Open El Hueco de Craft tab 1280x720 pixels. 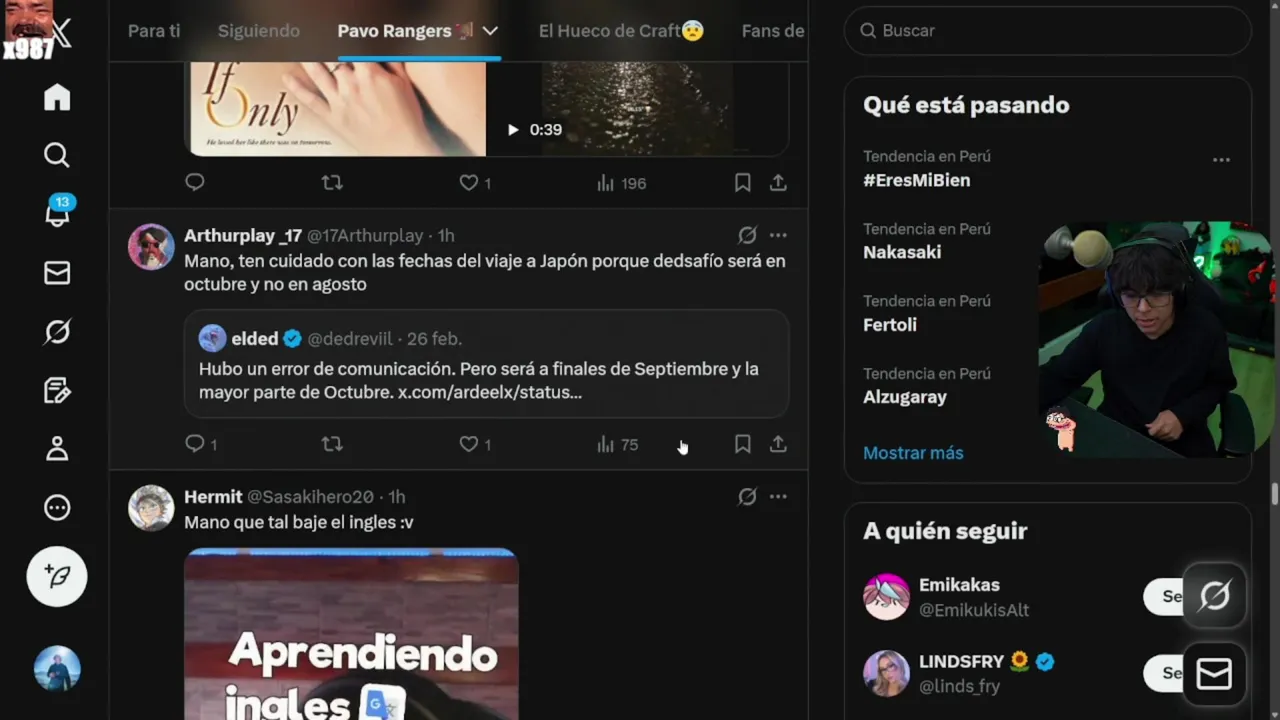click(620, 31)
